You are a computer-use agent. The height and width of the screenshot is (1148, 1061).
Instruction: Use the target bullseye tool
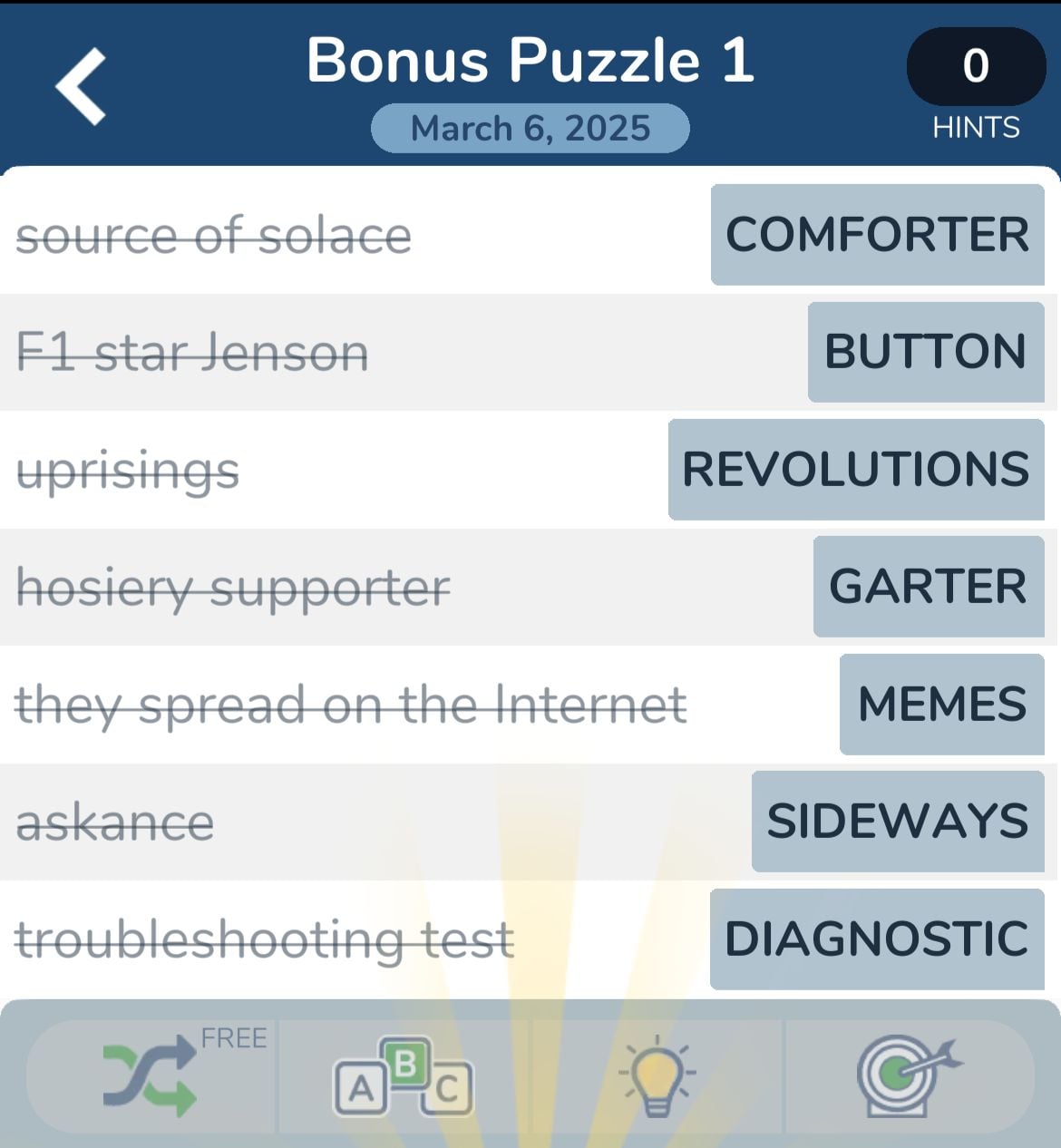907,1077
